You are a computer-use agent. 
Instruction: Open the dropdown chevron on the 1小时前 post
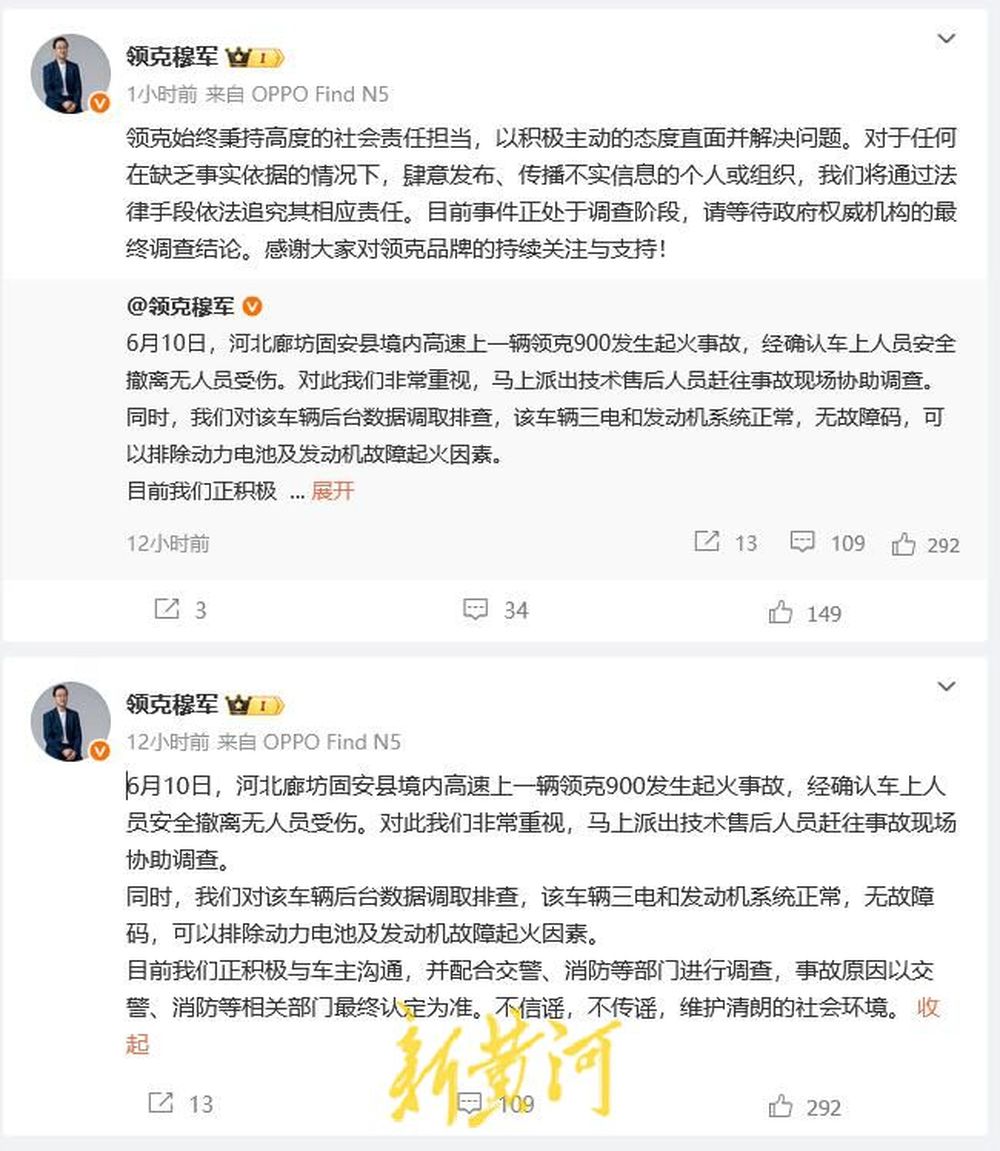[x=945, y=40]
